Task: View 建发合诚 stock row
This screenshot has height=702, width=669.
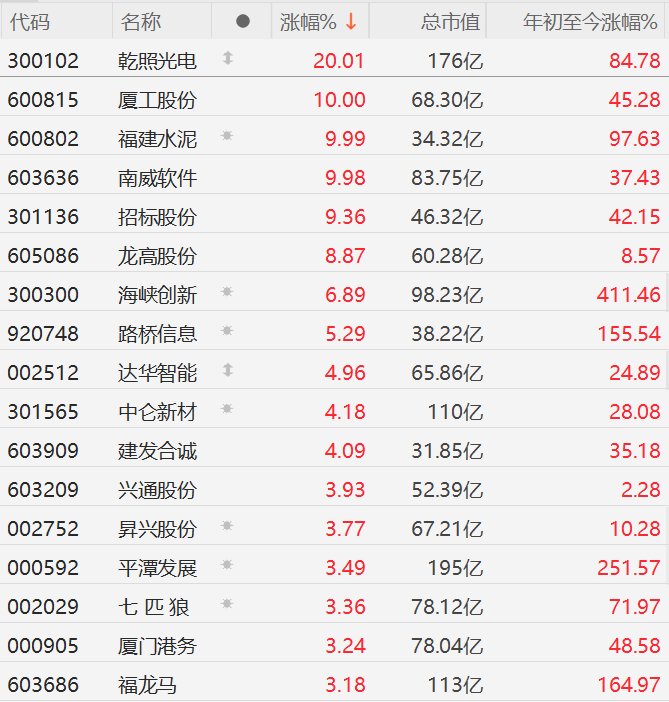Action: click(156, 451)
